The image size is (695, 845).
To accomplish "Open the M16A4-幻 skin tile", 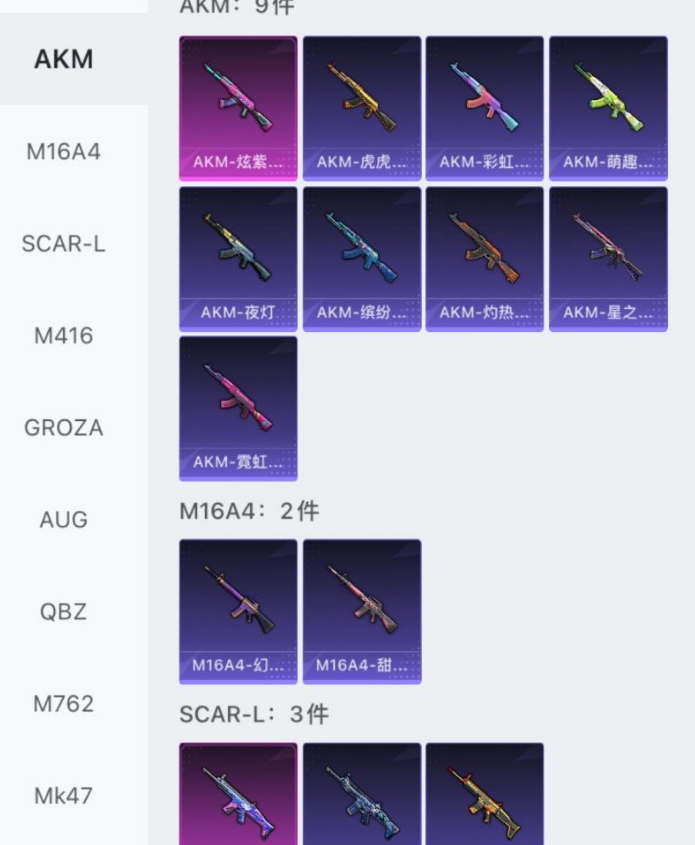I will [x=238, y=611].
